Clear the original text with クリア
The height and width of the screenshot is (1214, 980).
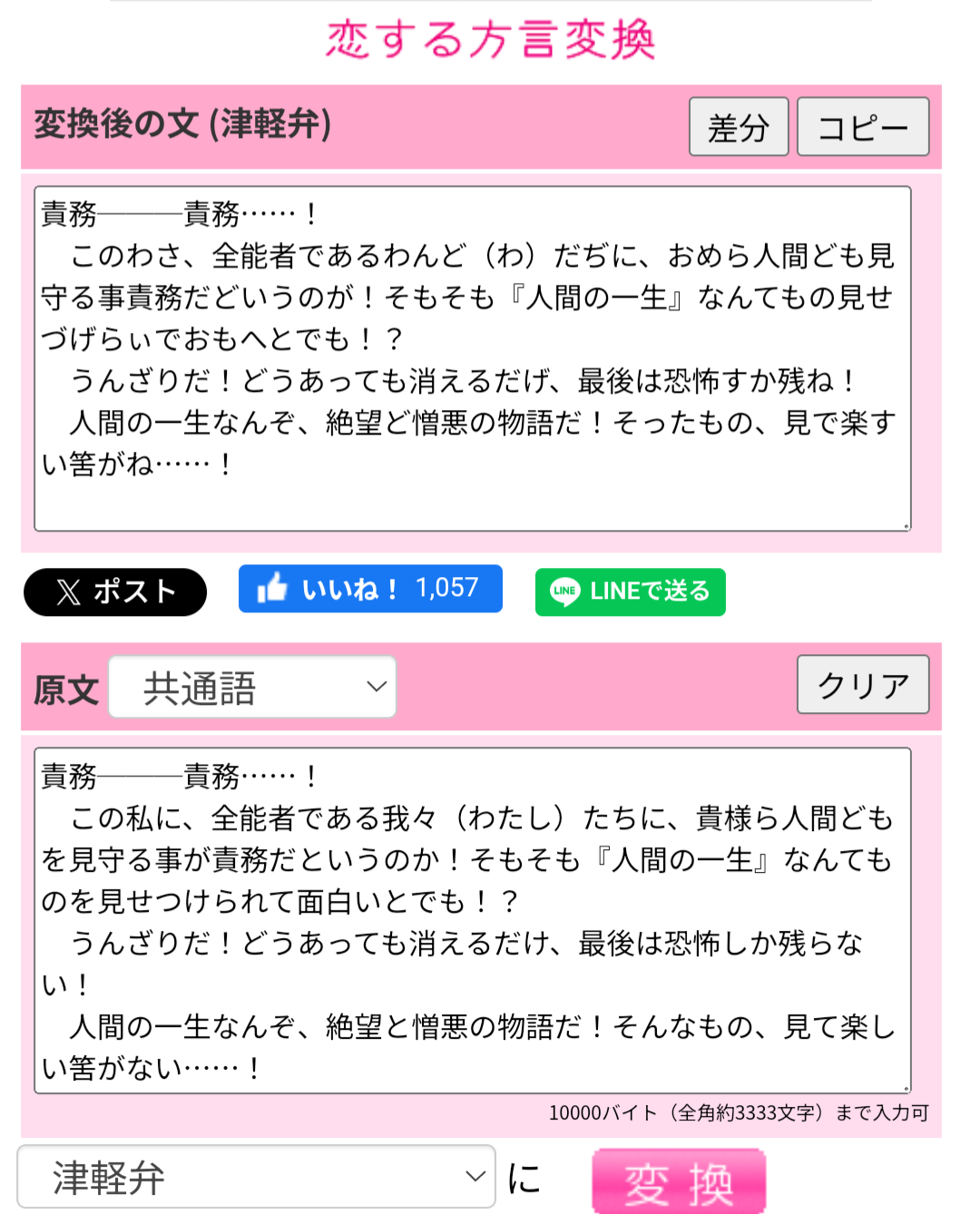(862, 685)
